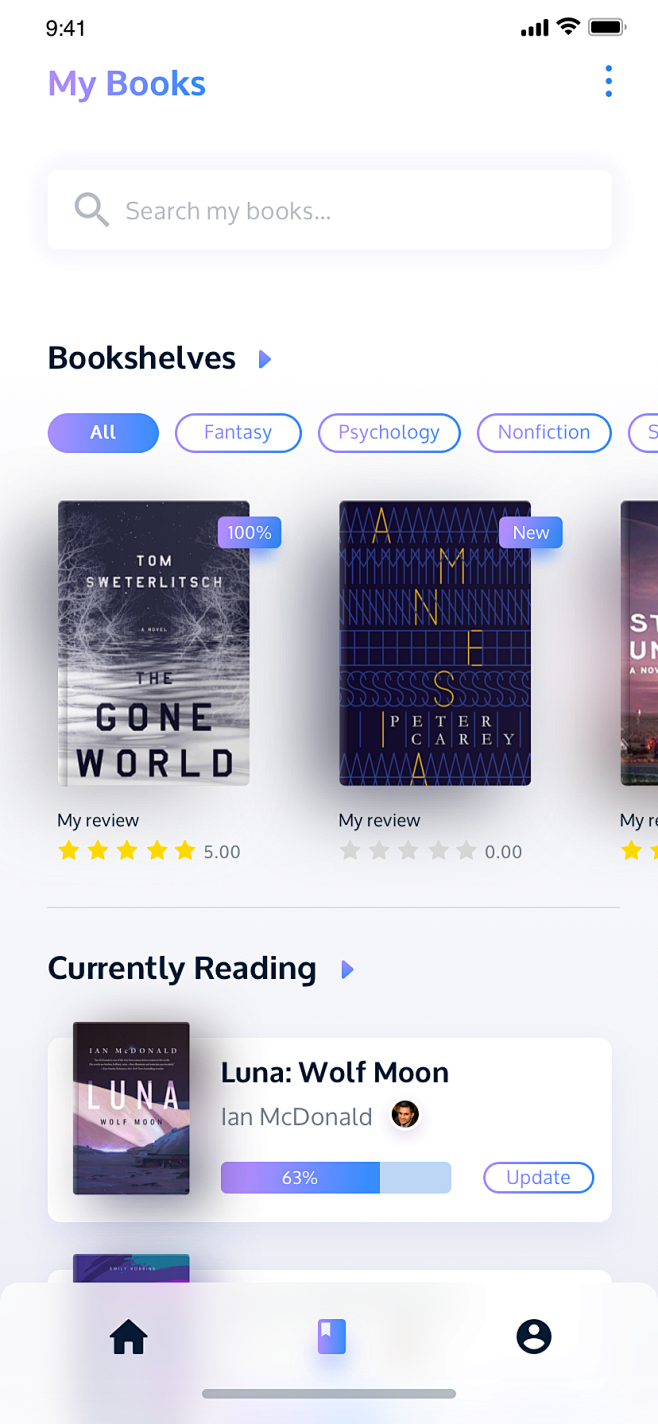Select the All bookshelf chip
Image resolution: width=658 pixels, height=1424 pixels.
(x=103, y=433)
